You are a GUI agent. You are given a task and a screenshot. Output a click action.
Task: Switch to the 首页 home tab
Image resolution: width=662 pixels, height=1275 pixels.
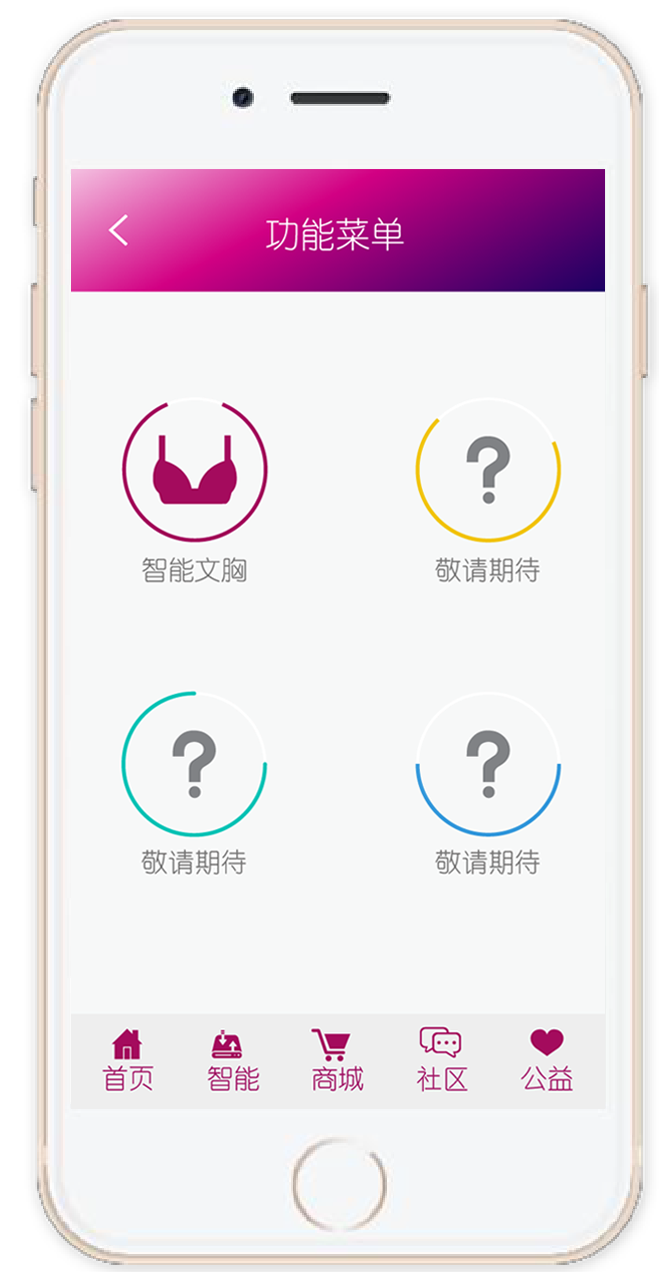click(128, 1061)
